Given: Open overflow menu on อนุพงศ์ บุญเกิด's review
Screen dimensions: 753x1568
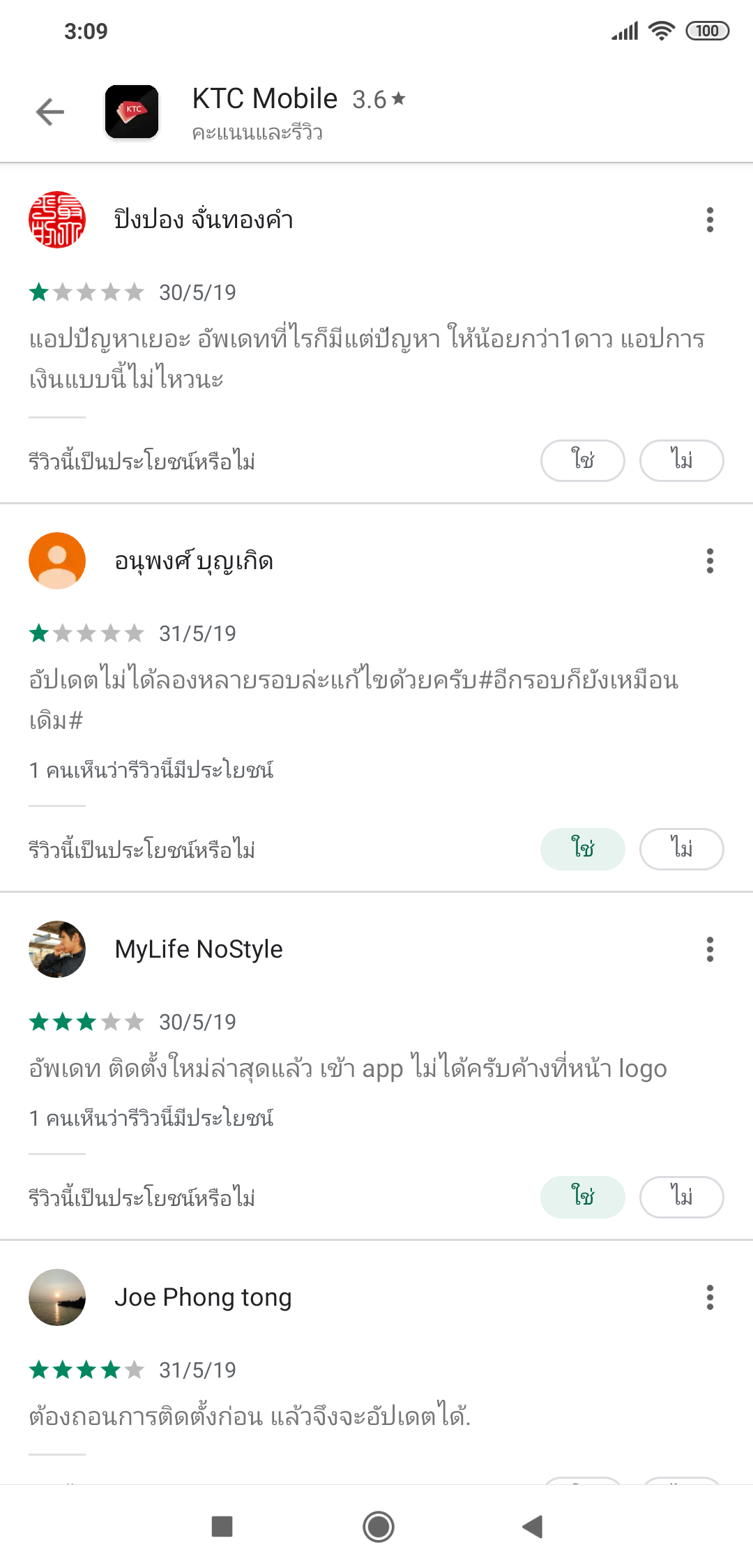Looking at the screenshot, I should coord(710,561).
